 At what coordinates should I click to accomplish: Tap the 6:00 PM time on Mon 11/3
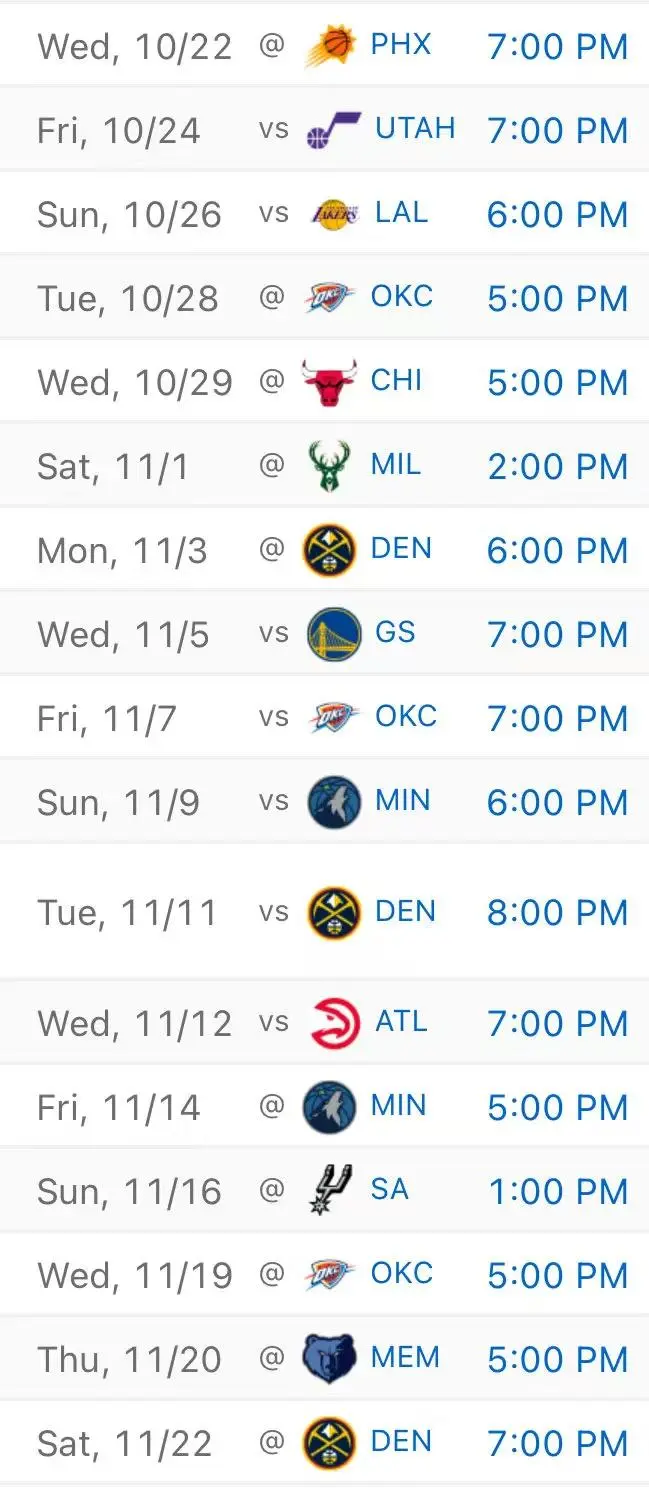(x=557, y=551)
